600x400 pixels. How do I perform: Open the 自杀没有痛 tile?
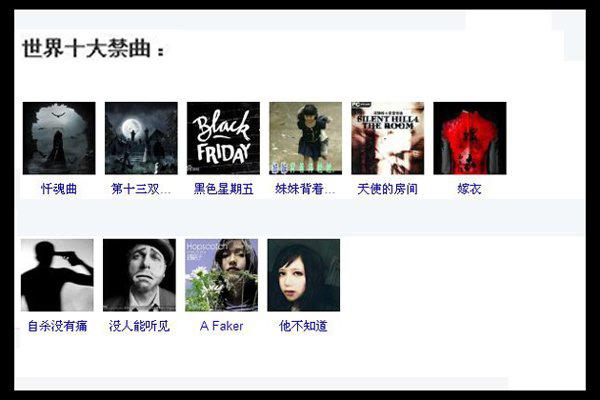tap(58, 275)
